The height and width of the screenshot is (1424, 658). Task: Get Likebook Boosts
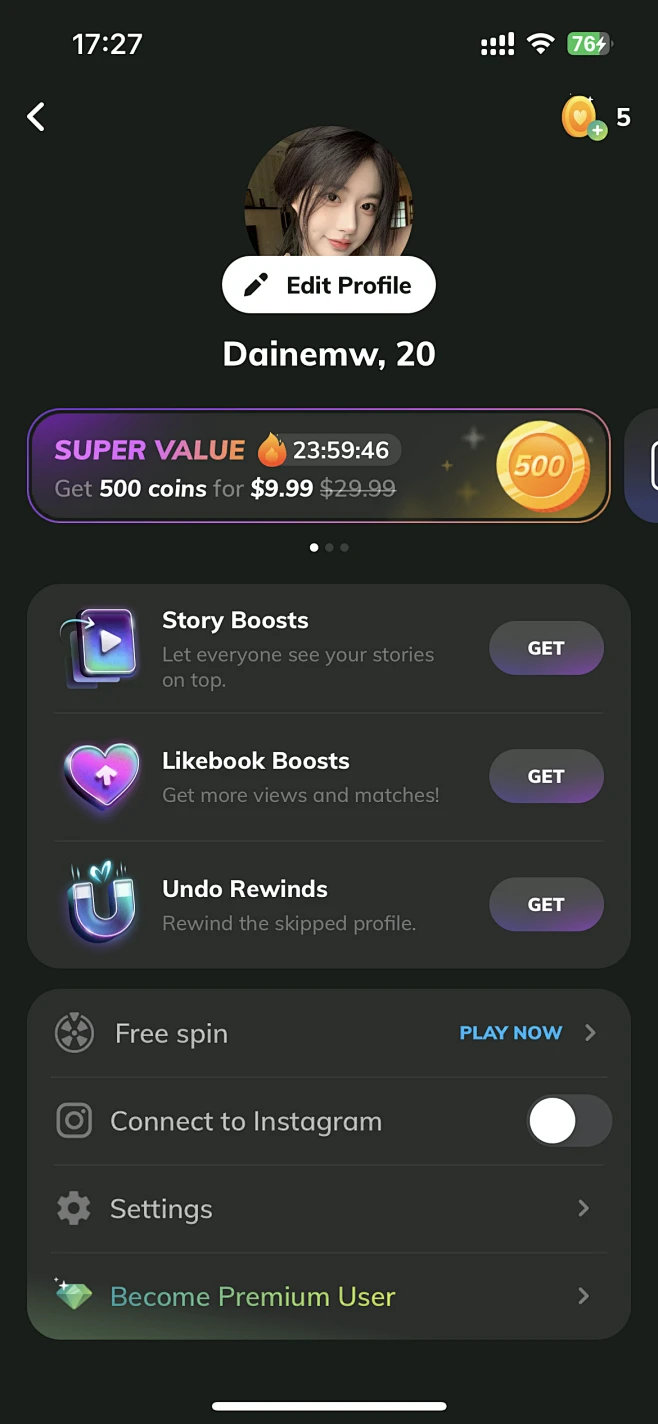click(x=546, y=776)
